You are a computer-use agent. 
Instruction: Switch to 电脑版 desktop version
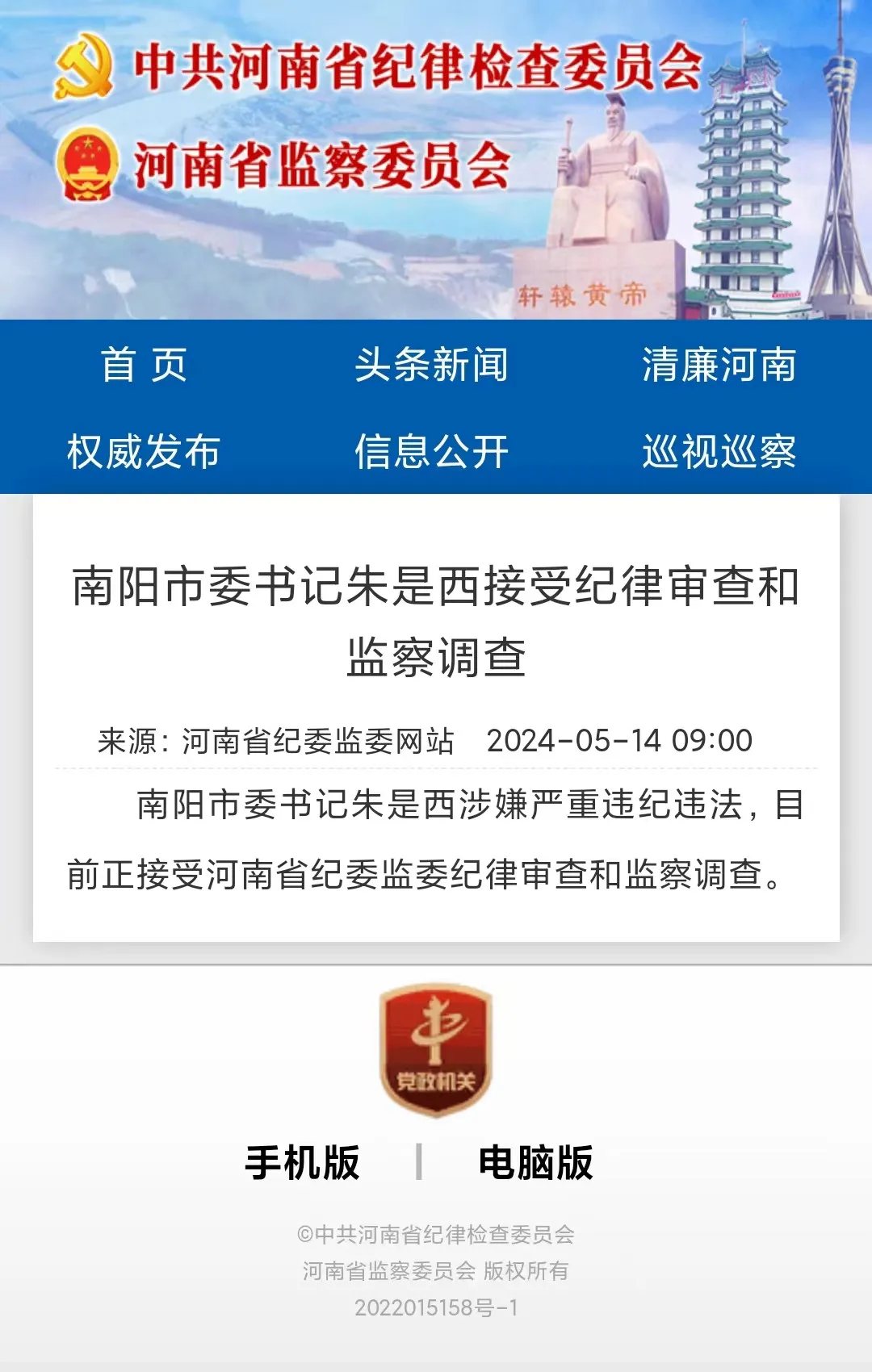[x=535, y=1163]
